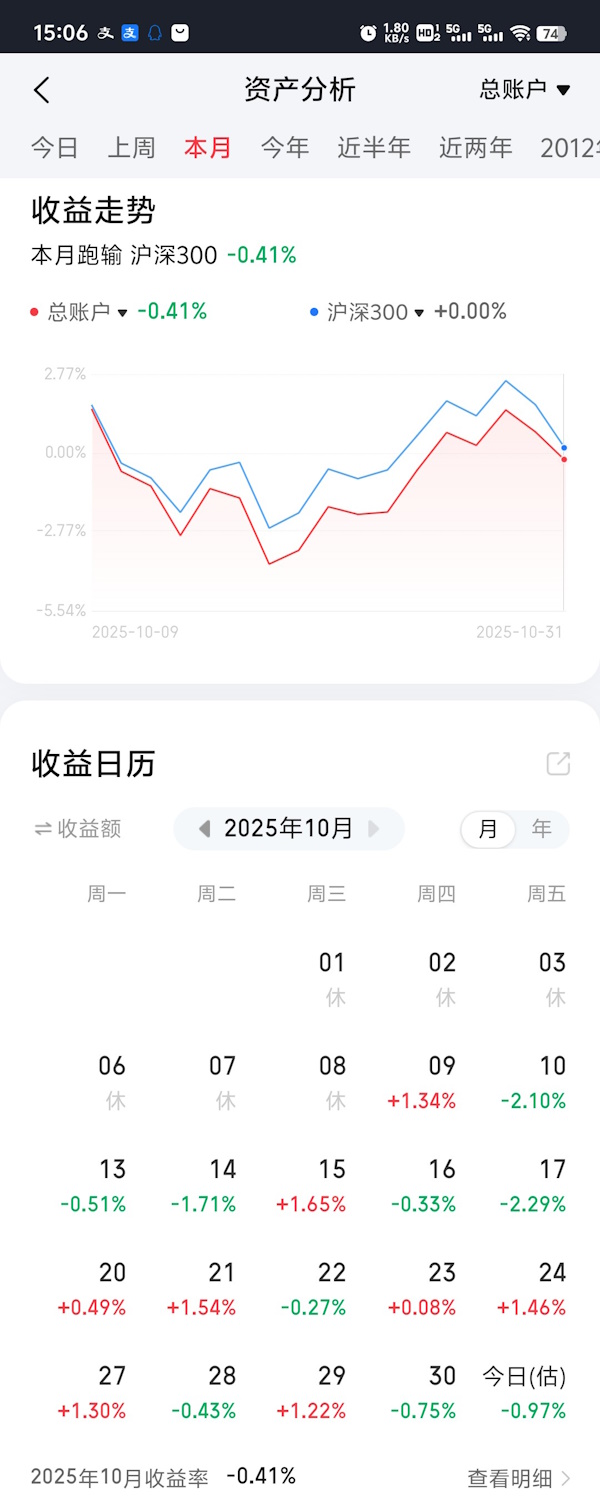Select the 近半年 period tab

pyautogui.click(x=374, y=148)
